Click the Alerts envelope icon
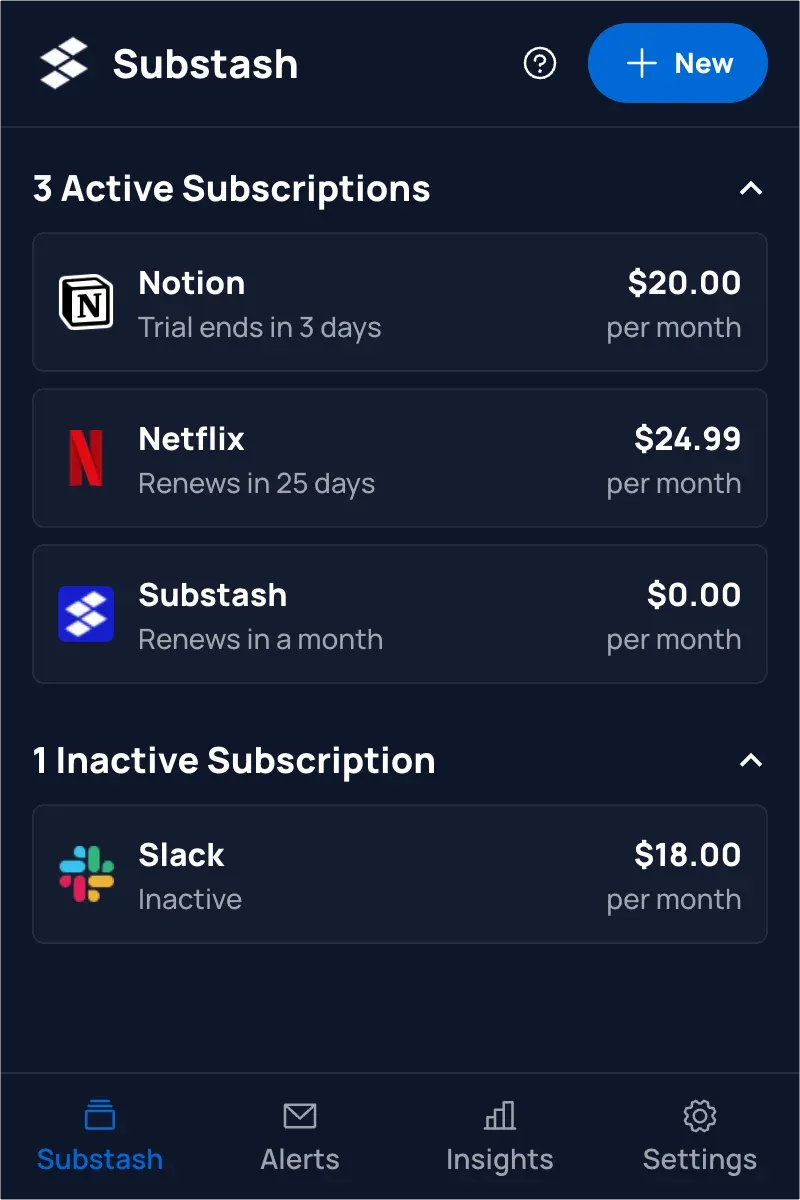This screenshot has height=1200, width=800. click(x=300, y=1115)
